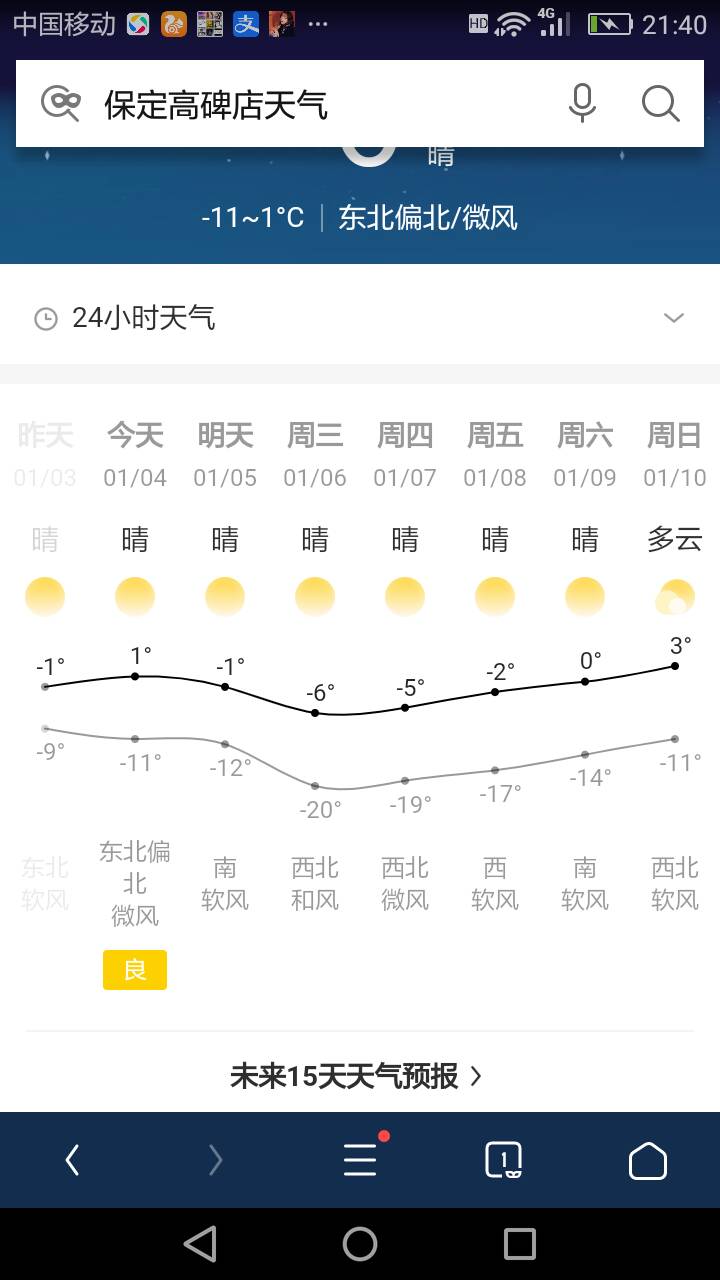Go back with browser back arrow

pos(72,1160)
